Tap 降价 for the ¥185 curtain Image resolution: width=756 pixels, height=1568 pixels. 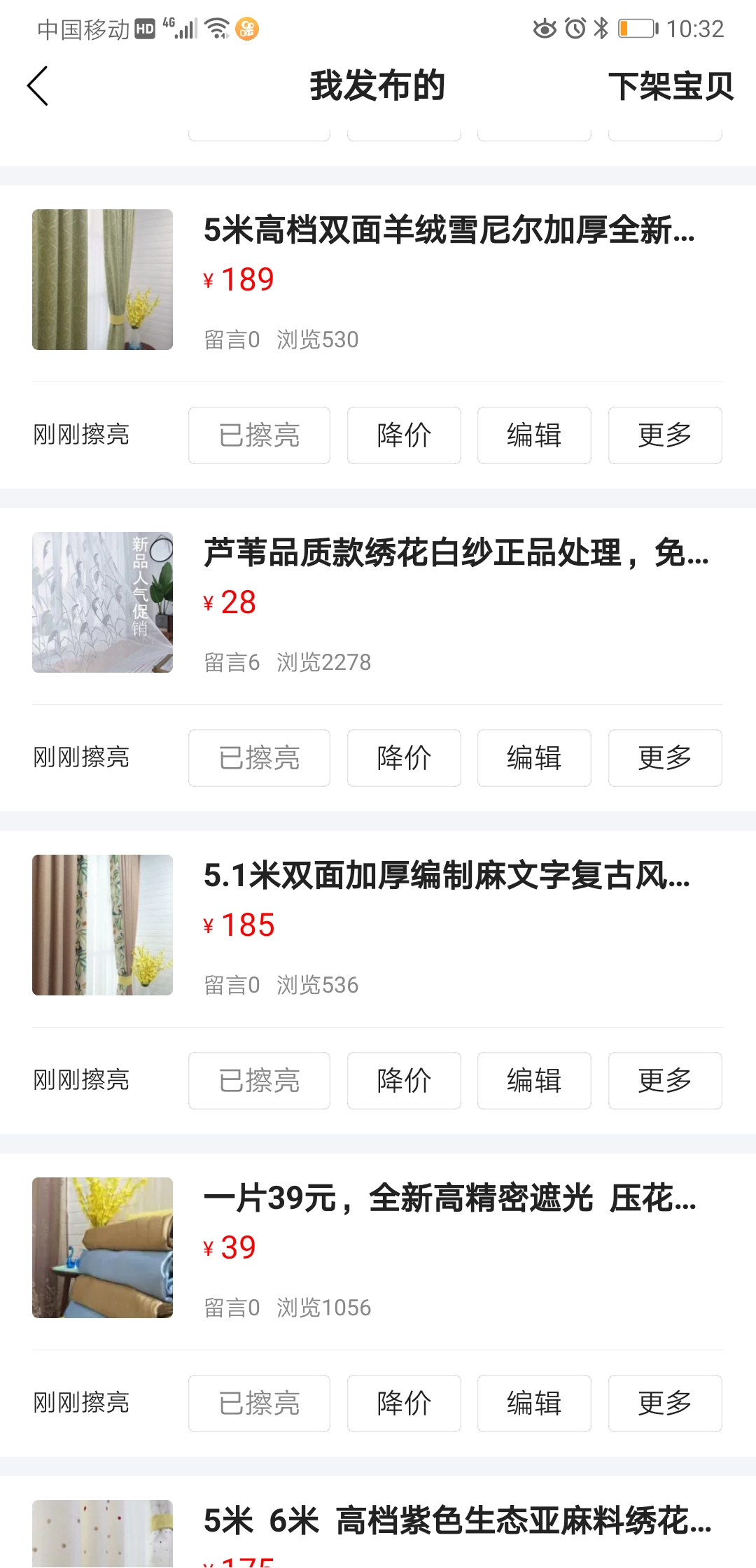404,1081
